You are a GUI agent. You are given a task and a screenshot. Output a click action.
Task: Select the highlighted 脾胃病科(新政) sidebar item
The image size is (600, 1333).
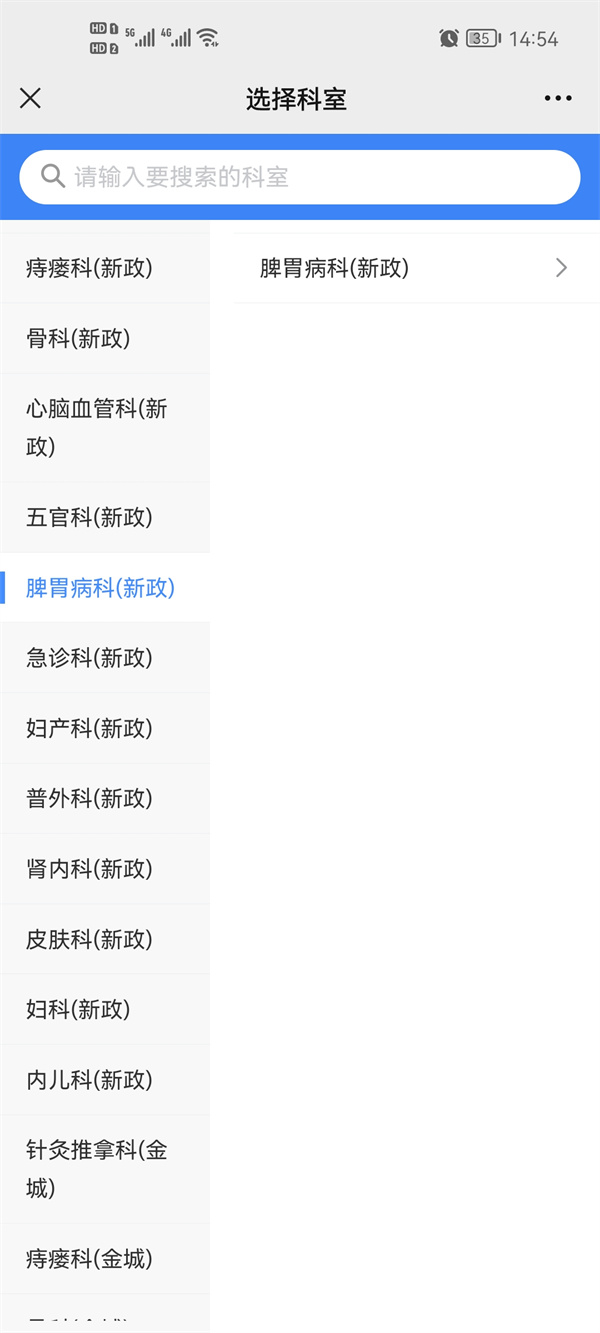pos(104,587)
